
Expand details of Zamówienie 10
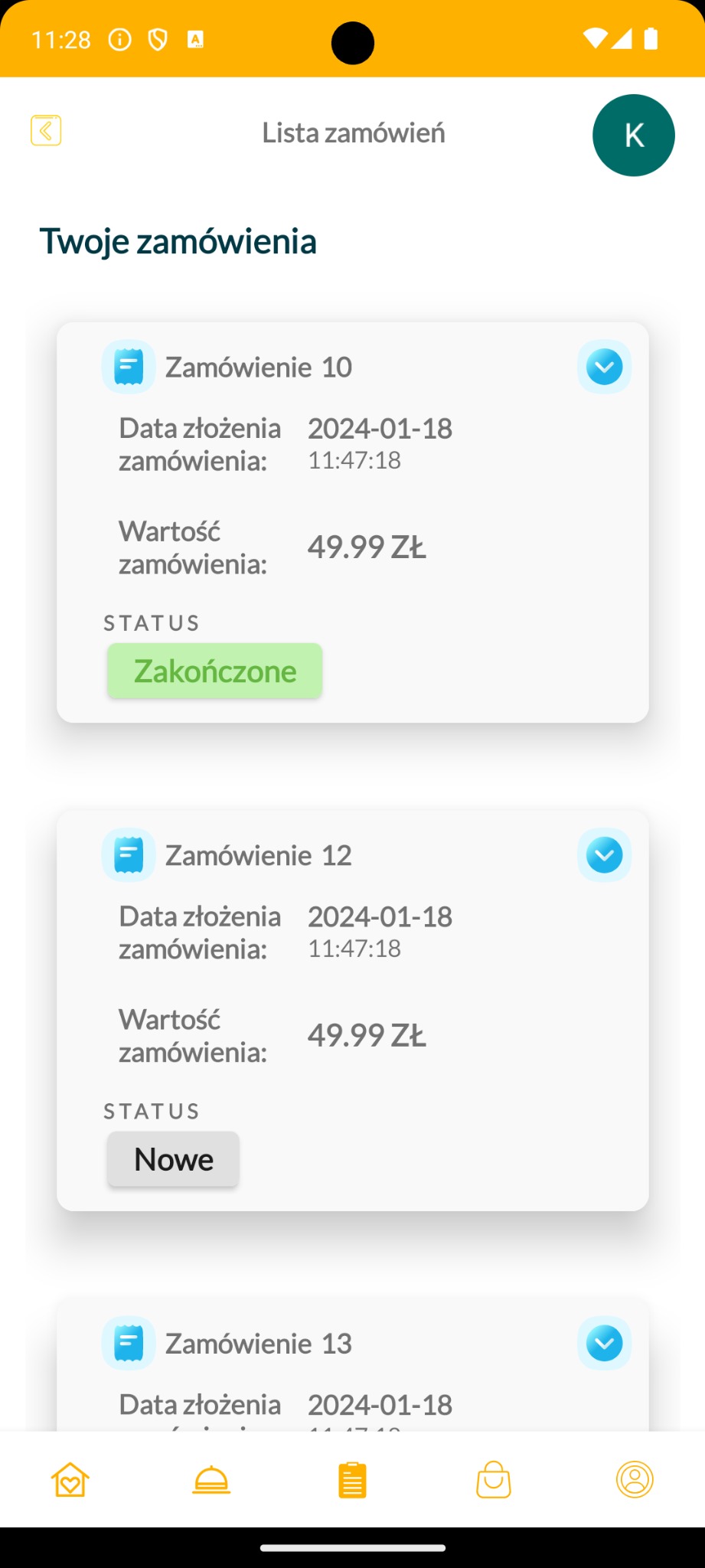(x=604, y=367)
